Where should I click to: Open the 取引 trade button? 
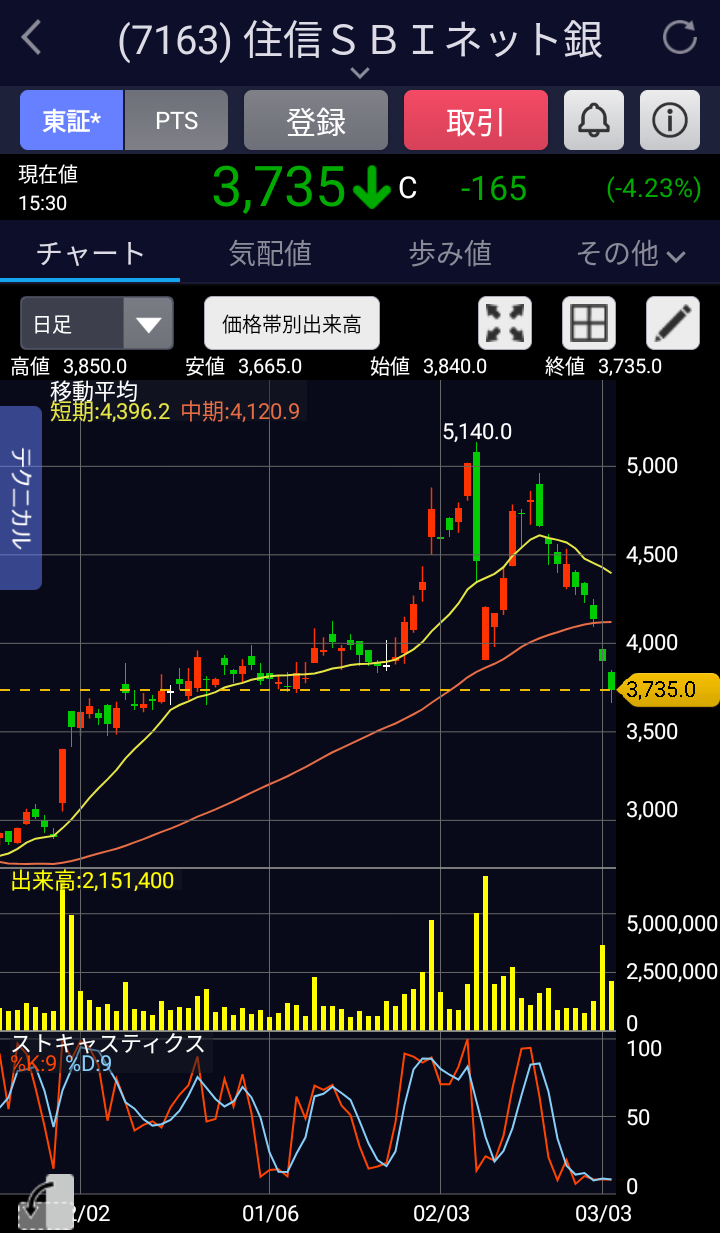point(476,121)
